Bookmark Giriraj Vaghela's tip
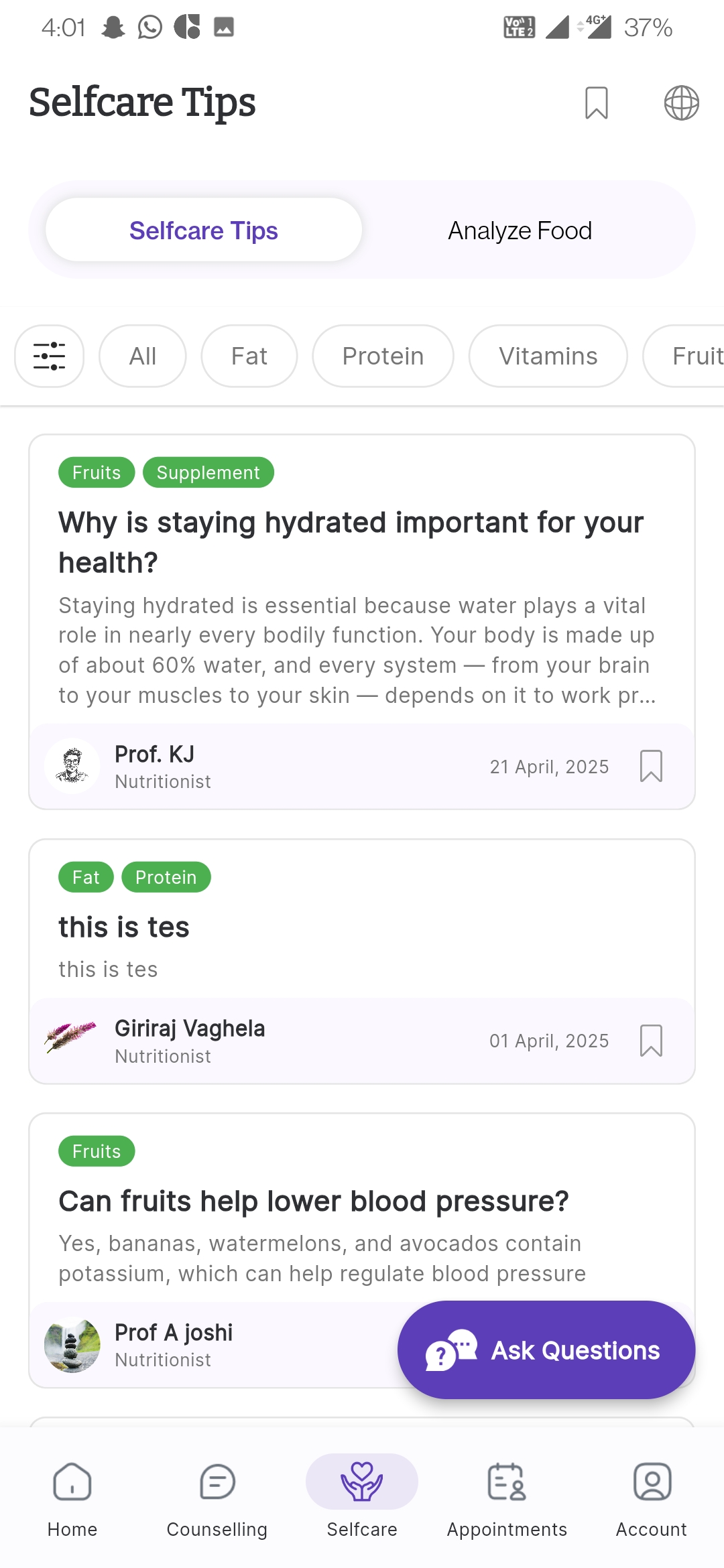This screenshot has height=1568, width=724. [651, 1041]
